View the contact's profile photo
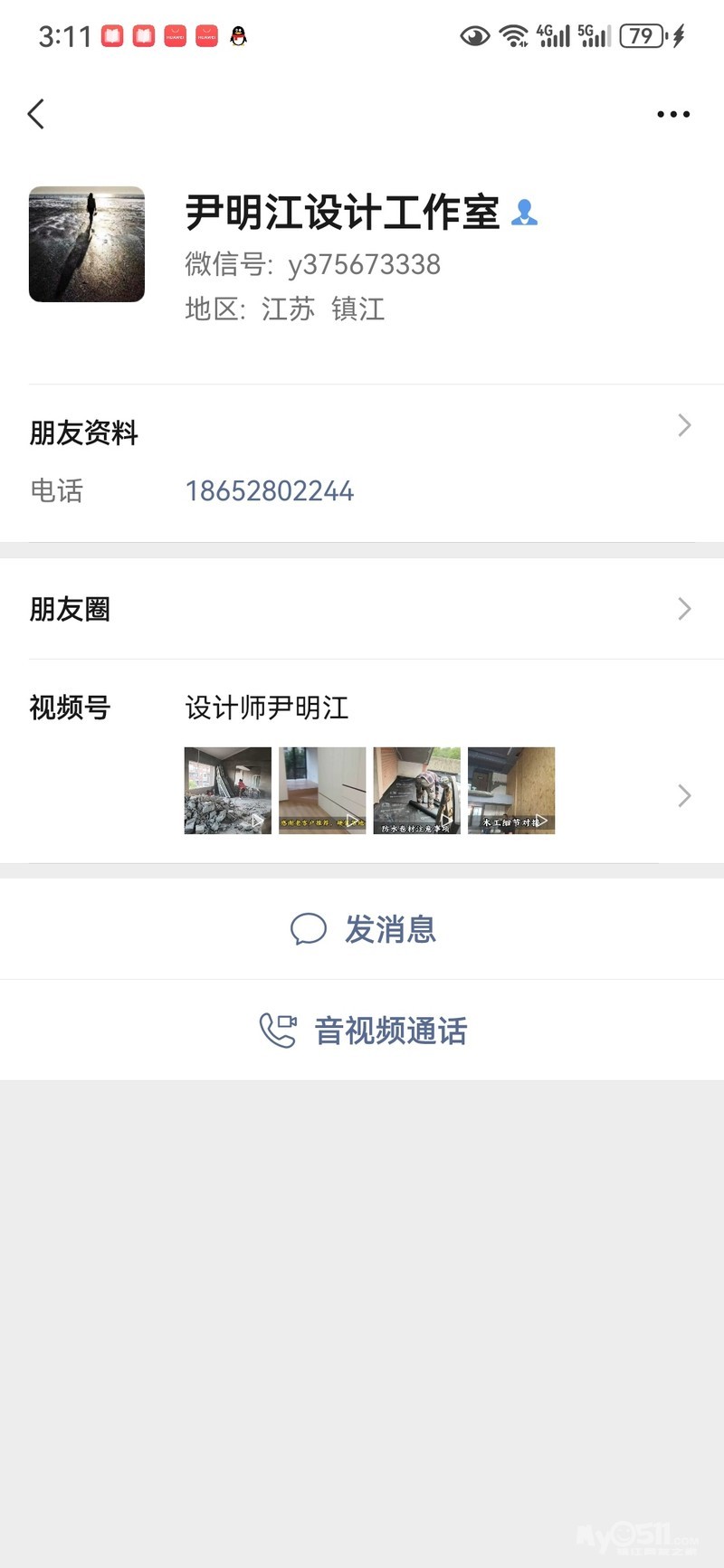Image resolution: width=724 pixels, height=1568 pixels. [87, 244]
